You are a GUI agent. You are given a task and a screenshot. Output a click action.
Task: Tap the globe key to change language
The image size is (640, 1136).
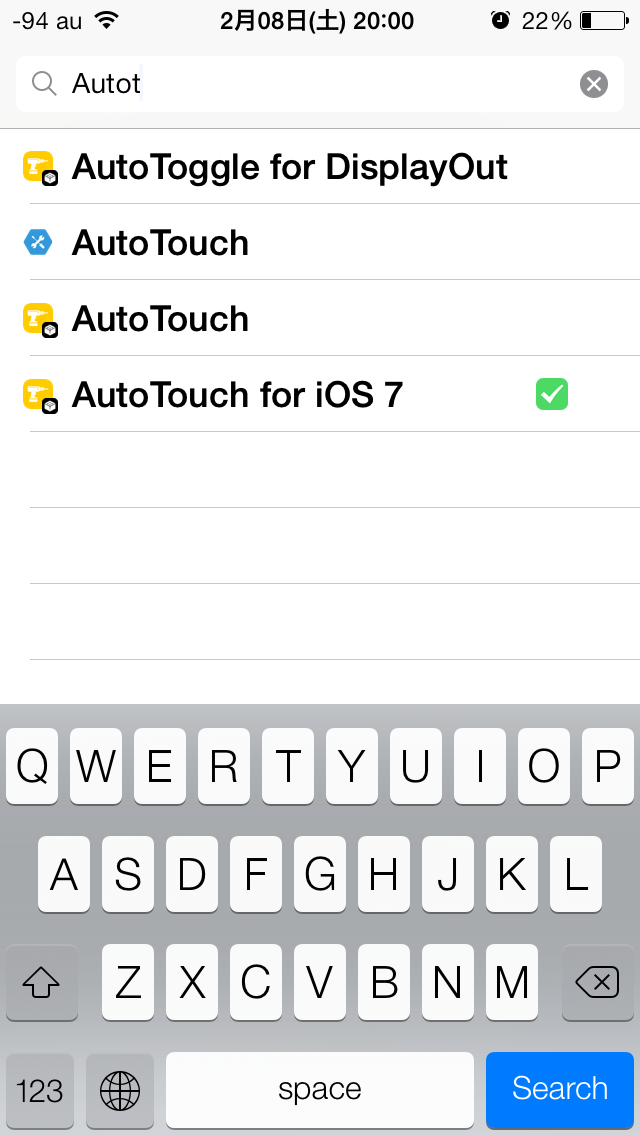(120, 1090)
